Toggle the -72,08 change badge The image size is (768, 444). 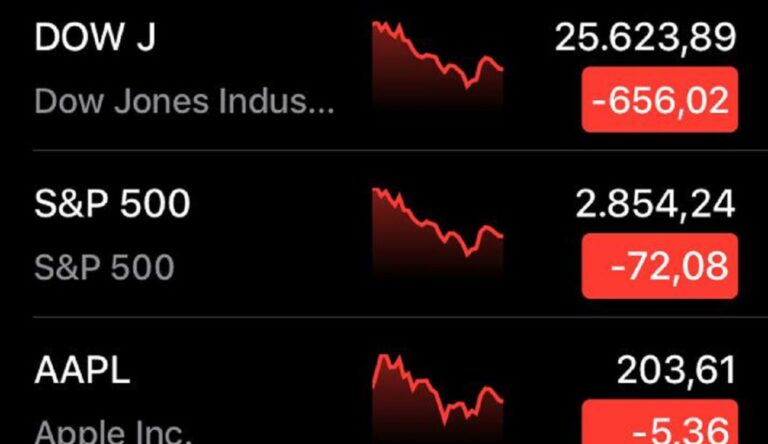tap(659, 266)
